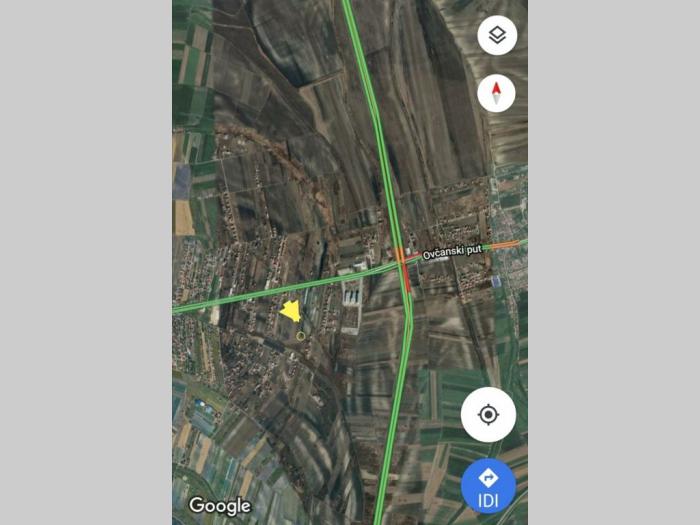Screen dimensions: 700x525
Task: Center map on my location
Action: click(x=488, y=414)
